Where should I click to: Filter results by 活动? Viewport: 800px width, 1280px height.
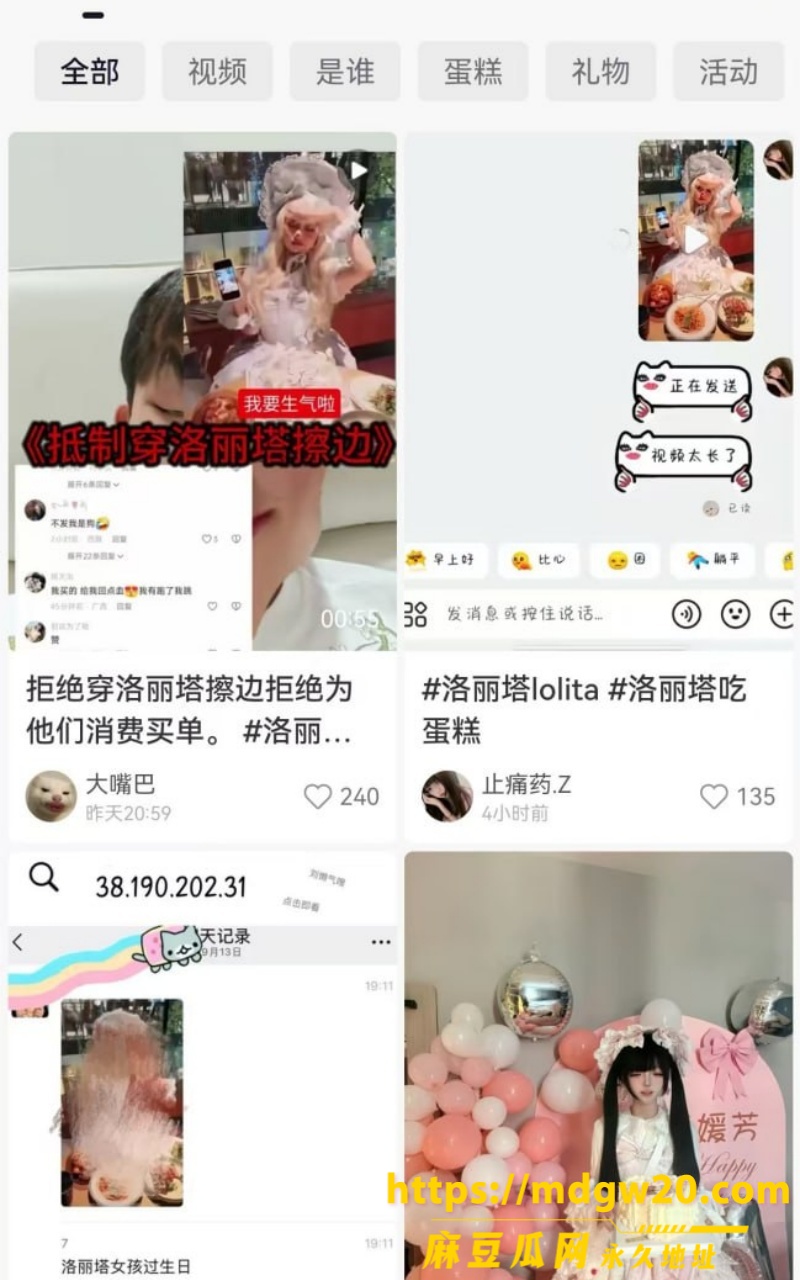[x=728, y=72]
